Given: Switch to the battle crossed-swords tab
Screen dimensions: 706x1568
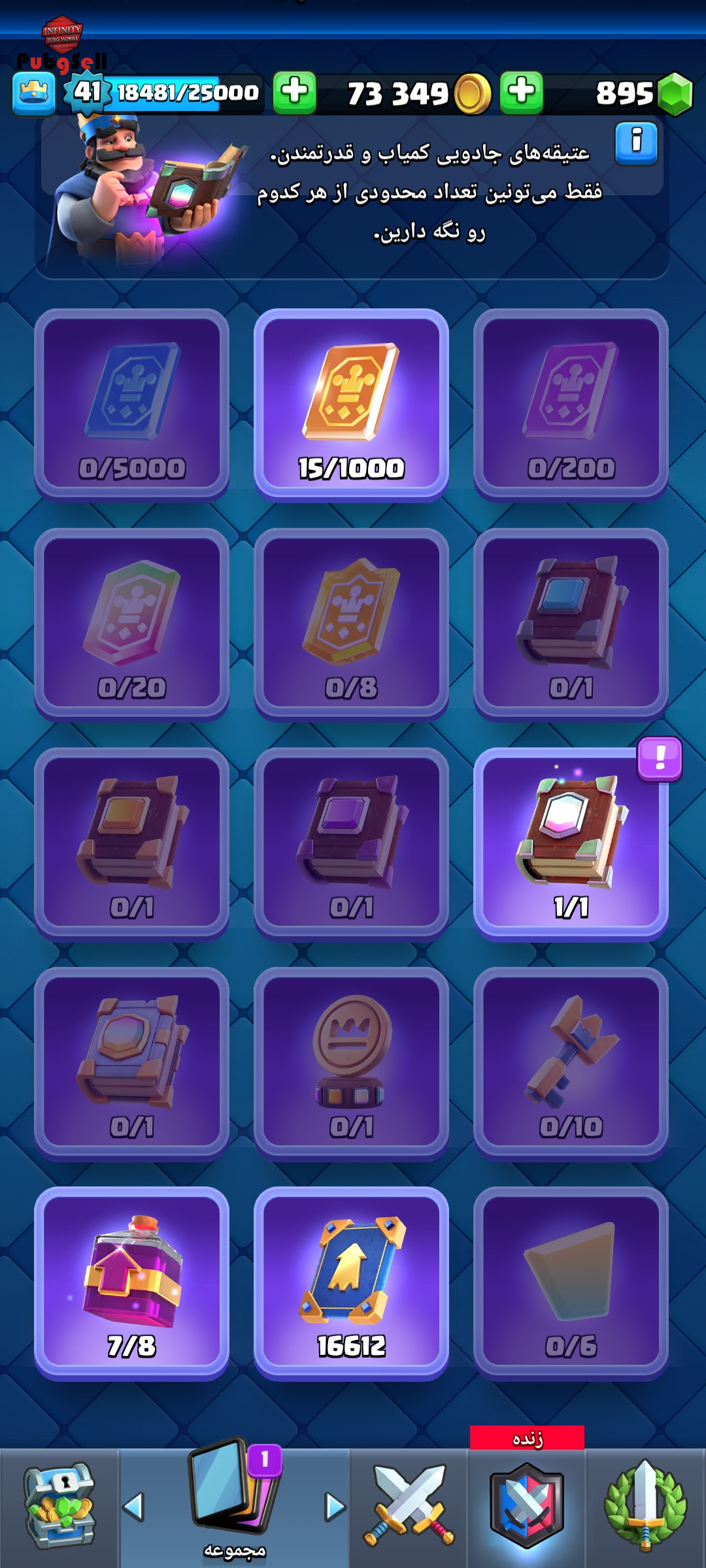Looking at the screenshot, I should [x=409, y=1507].
